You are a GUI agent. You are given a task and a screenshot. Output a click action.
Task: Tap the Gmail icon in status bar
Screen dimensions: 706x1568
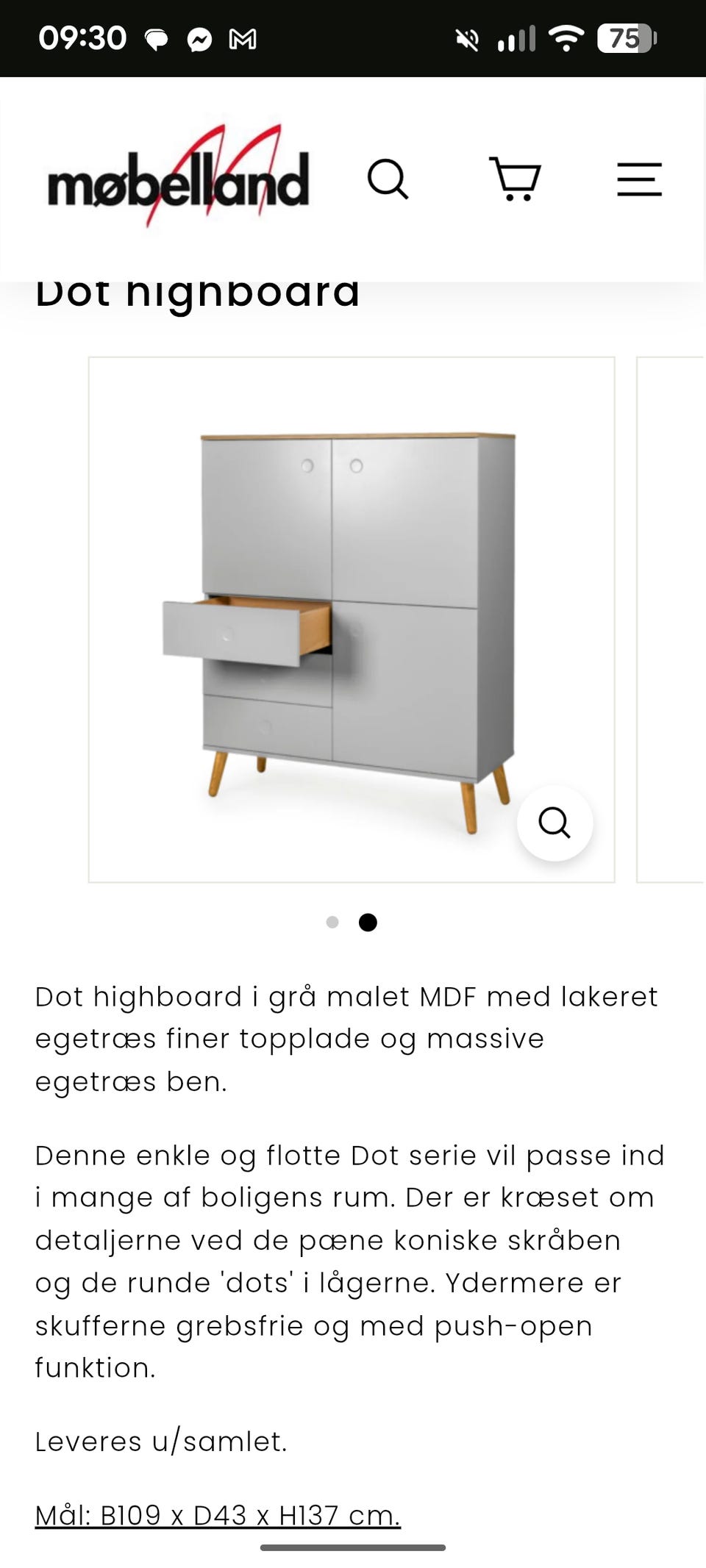point(243,38)
